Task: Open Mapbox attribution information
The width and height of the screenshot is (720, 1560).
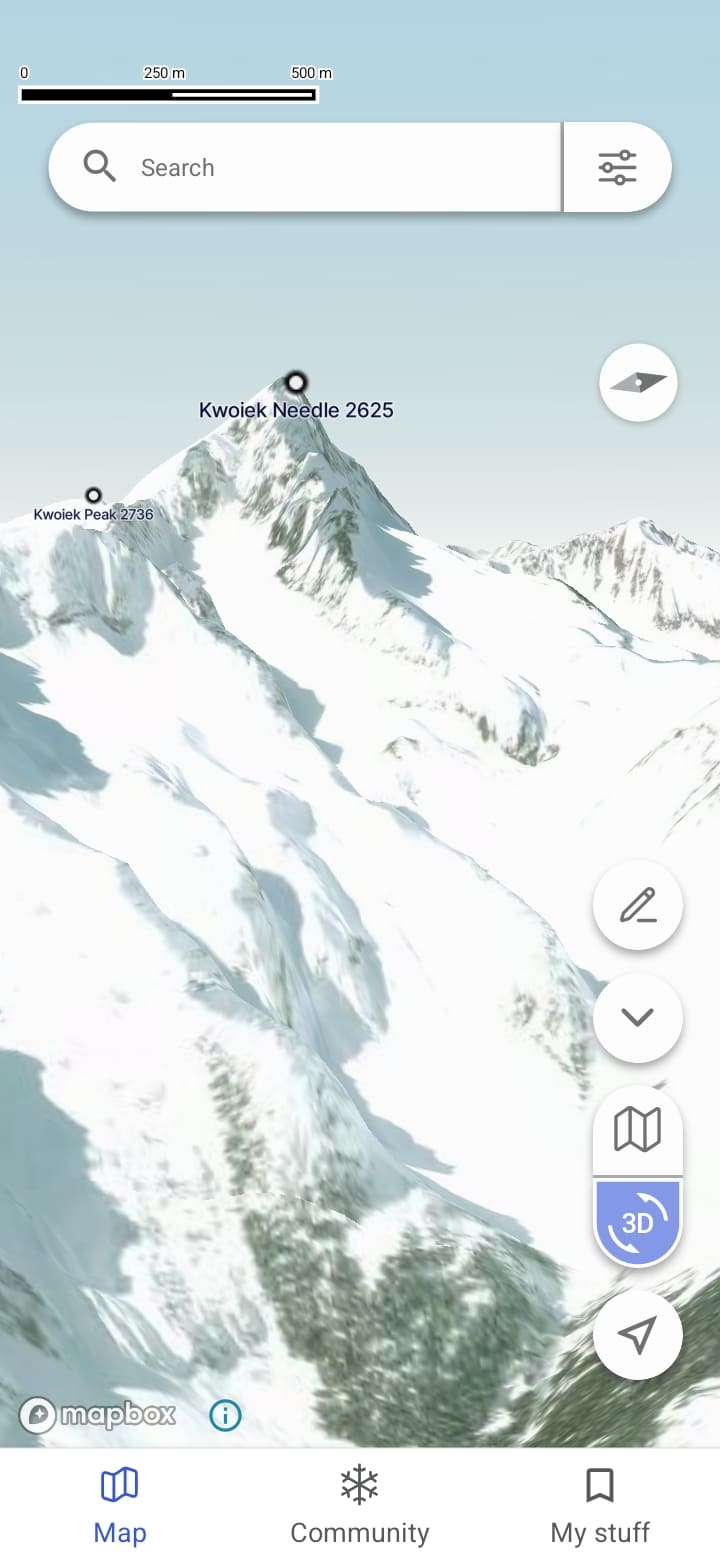Action: tap(224, 1415)
